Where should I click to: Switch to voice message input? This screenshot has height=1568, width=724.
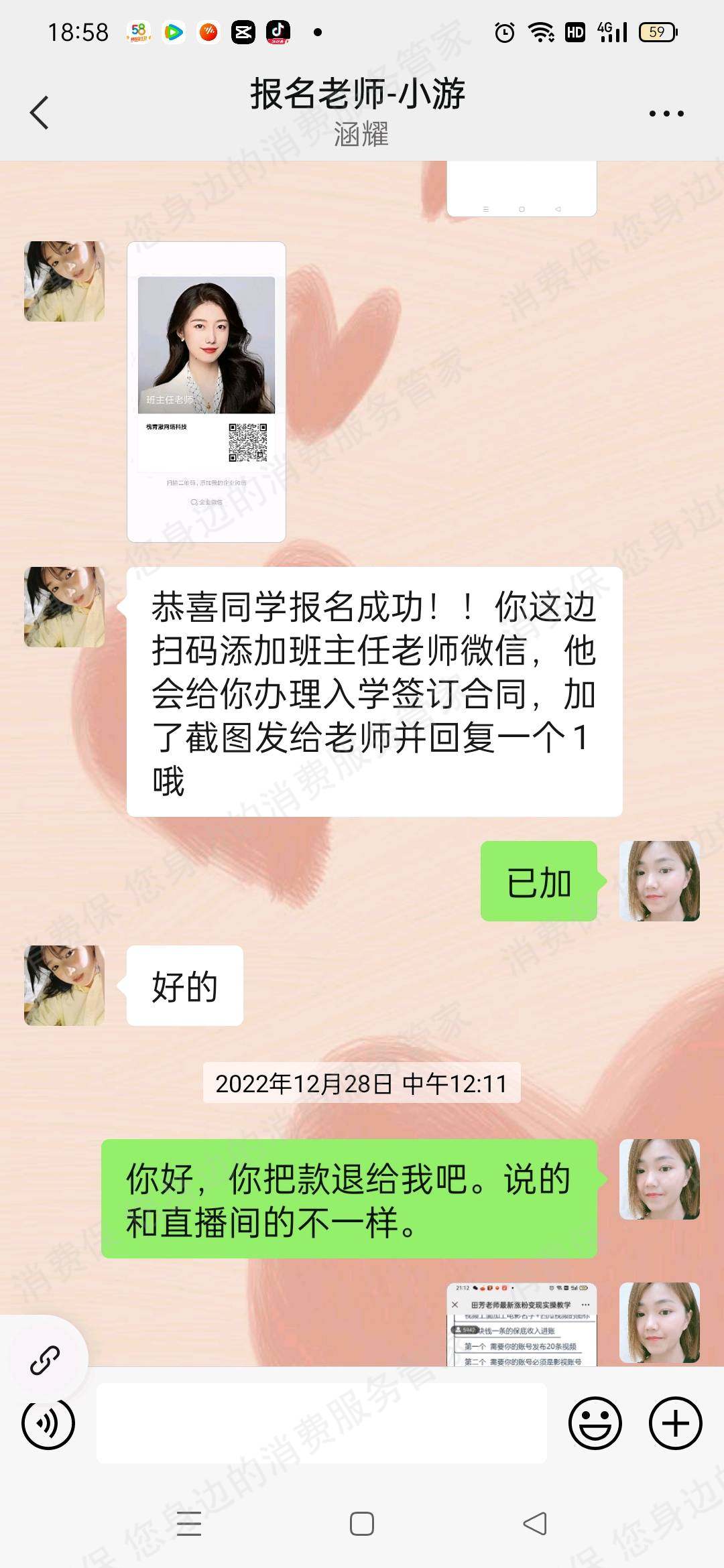click(48, 1423)
